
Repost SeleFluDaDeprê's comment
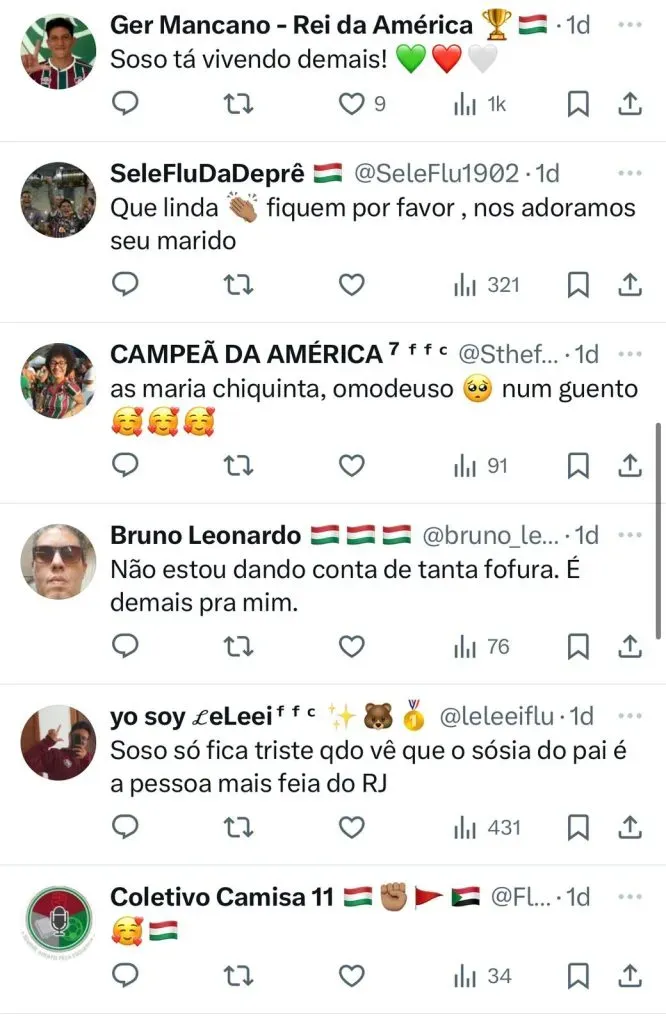click(x=238, y=285)
